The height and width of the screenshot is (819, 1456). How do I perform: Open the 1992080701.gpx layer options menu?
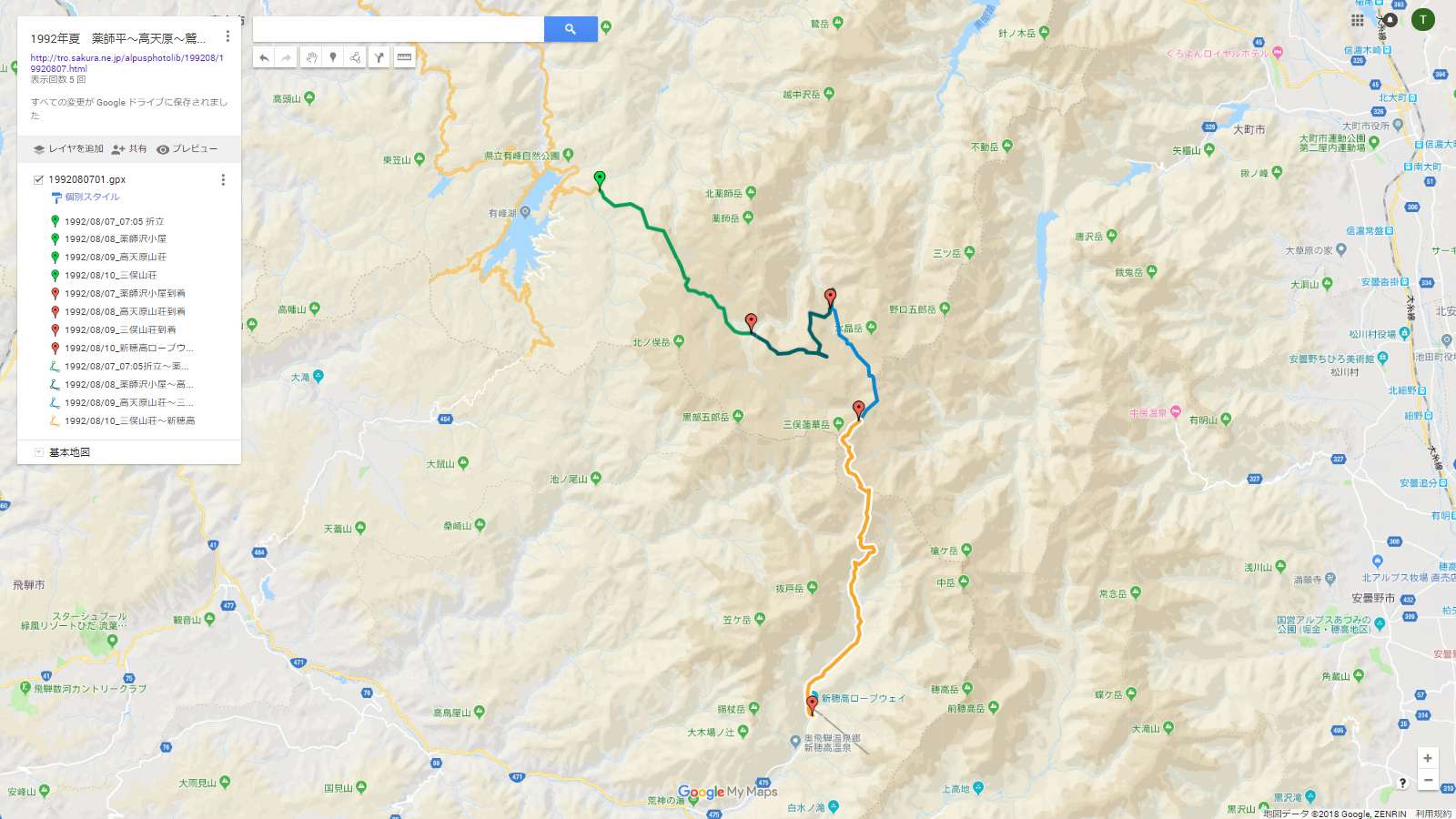pos(223,180)
